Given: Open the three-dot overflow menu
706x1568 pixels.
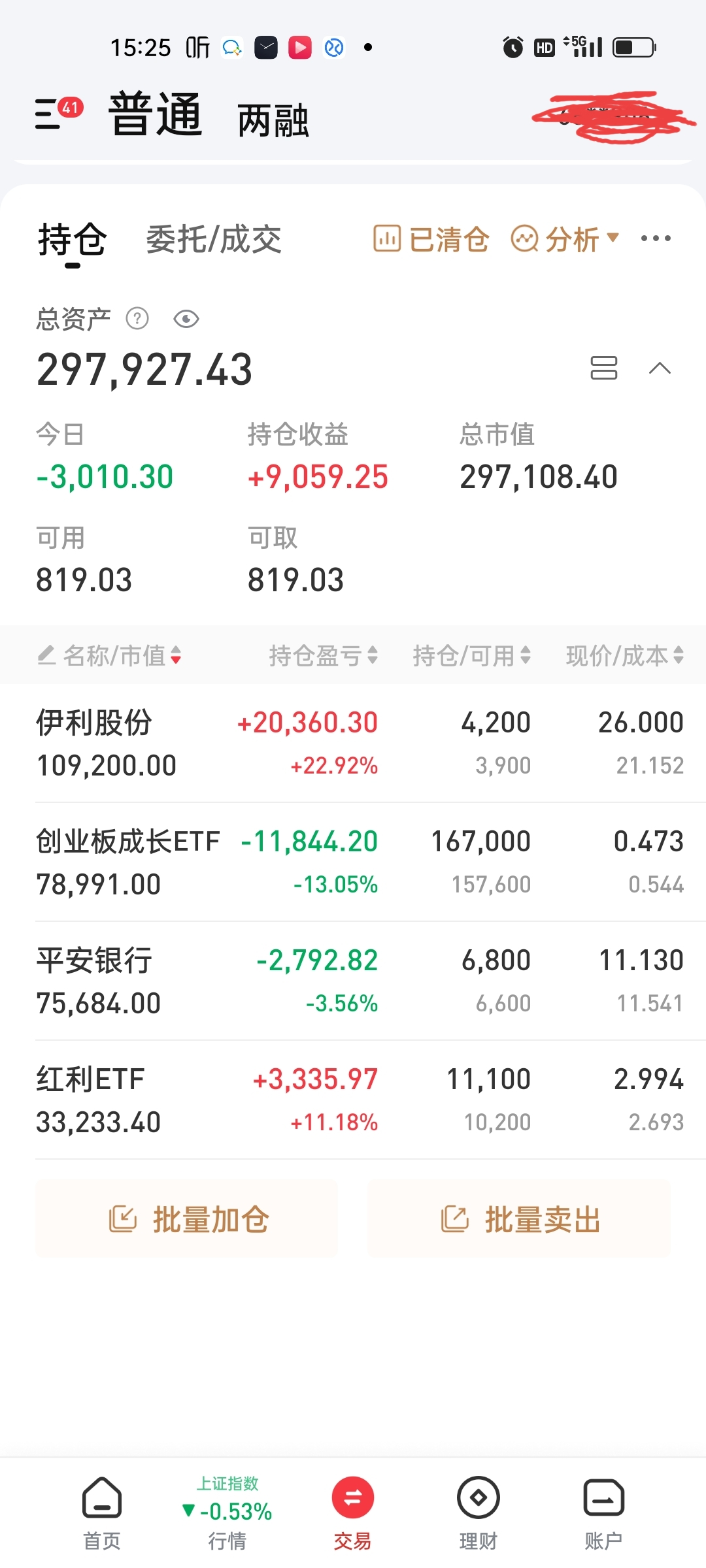Looking at the screenshot, I should click(656, 238).
